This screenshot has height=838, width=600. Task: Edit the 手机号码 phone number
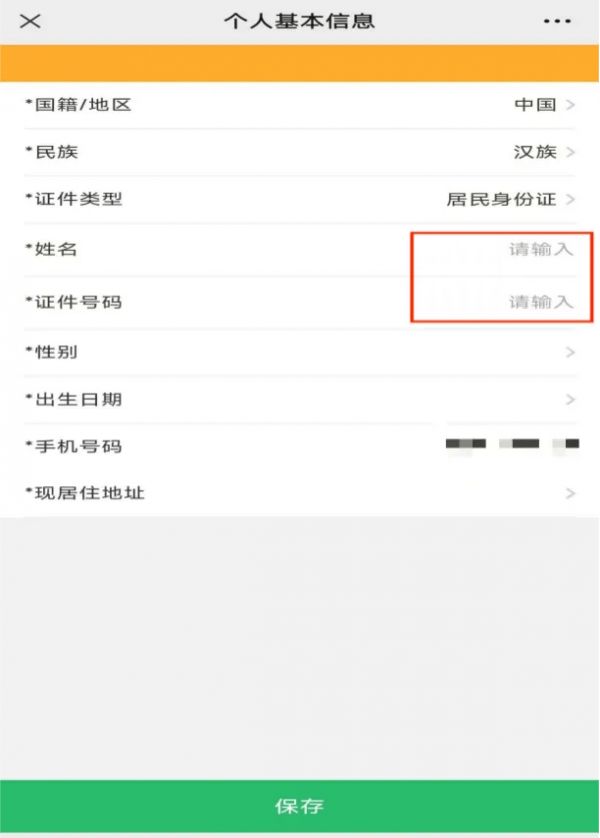[x=512, y=444]
